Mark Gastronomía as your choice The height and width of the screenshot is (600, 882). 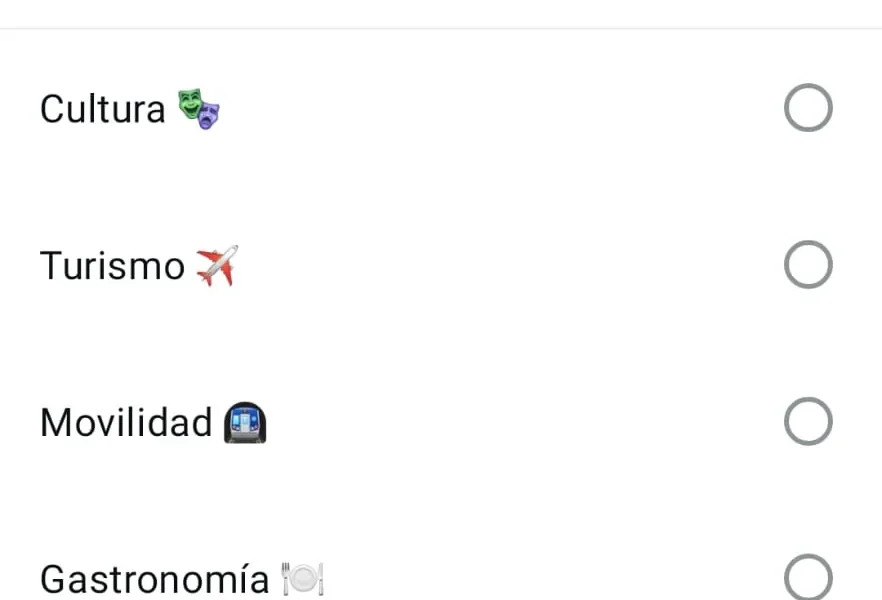pyautogui.click(x=808, y=578)
